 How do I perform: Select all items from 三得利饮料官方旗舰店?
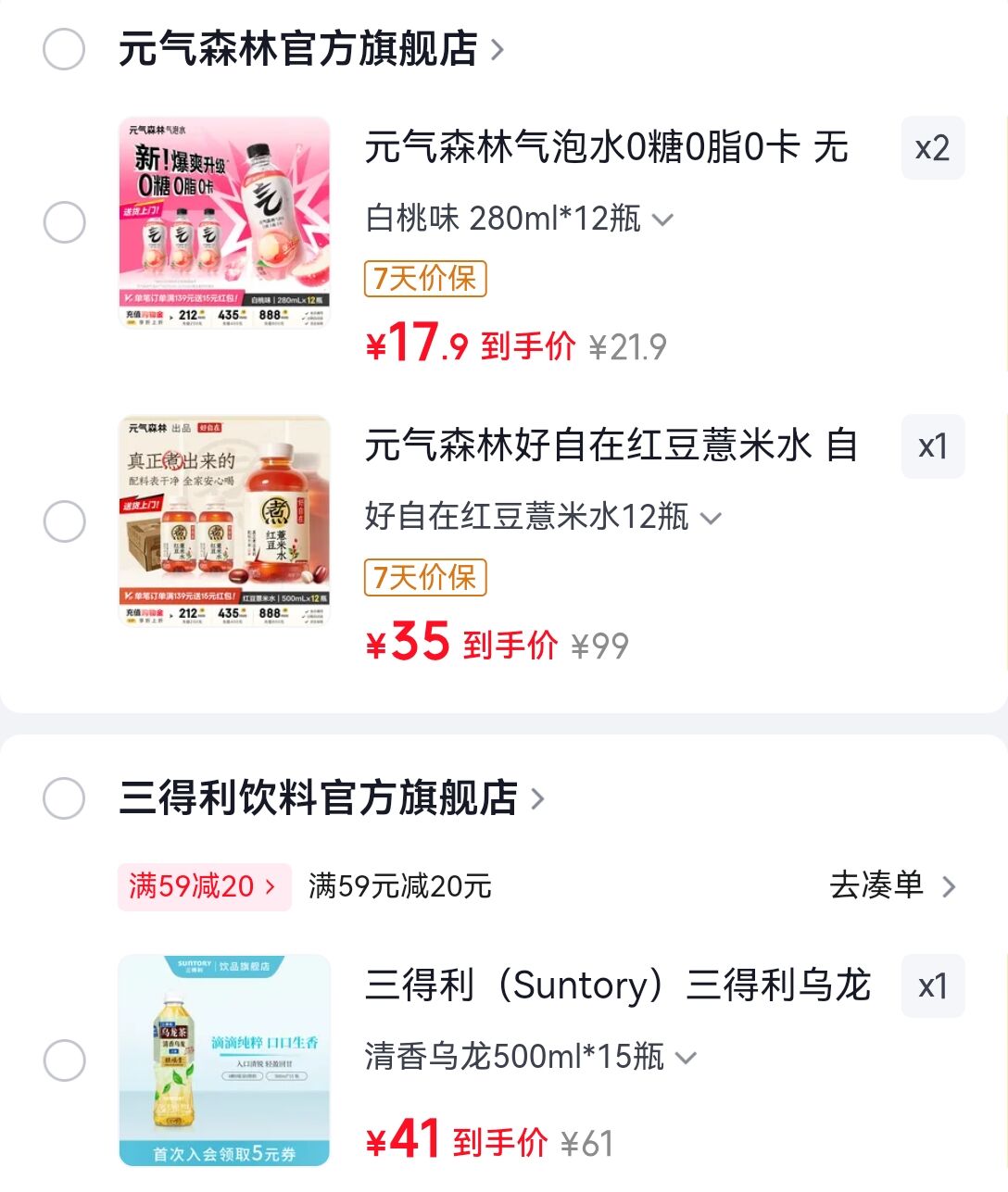pos(64,797)
